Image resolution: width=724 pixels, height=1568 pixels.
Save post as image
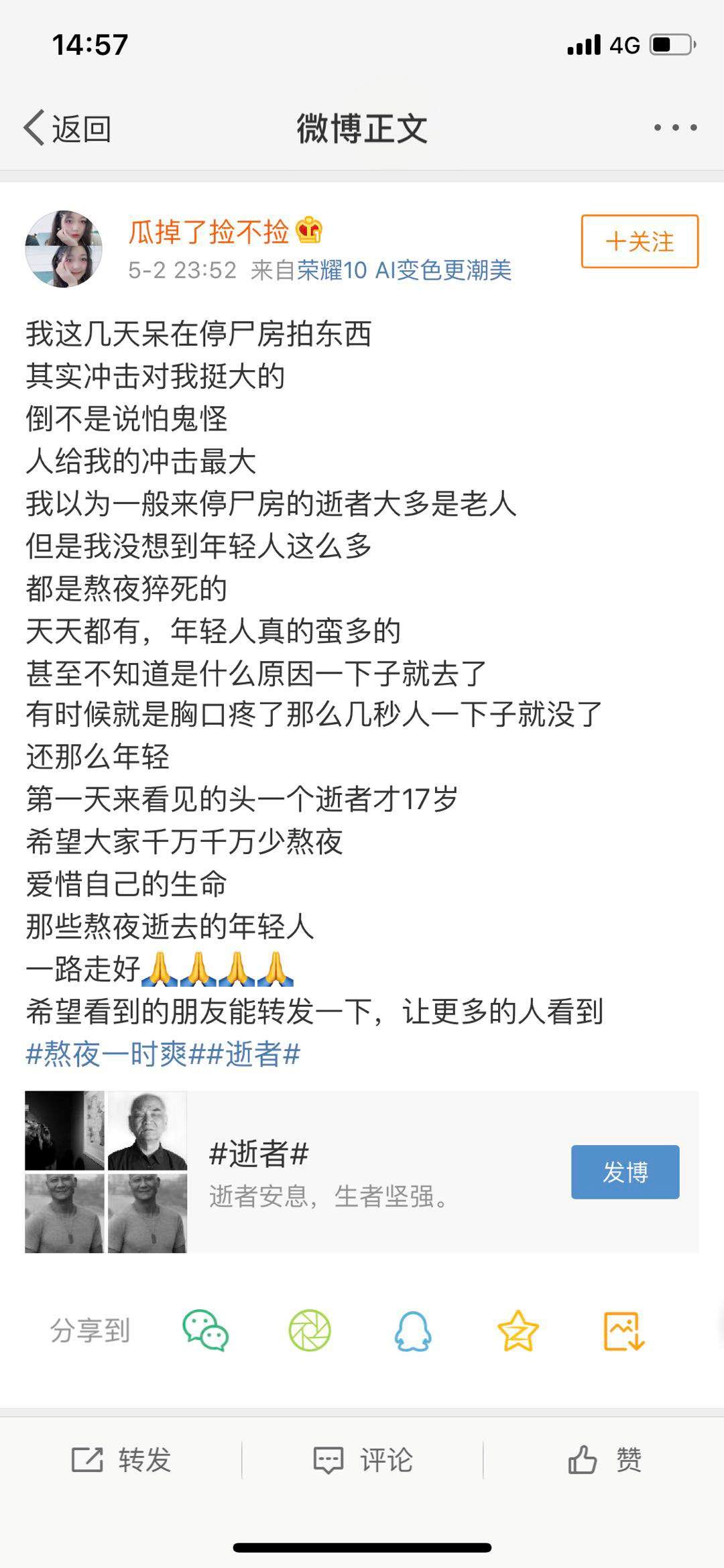coord(623,1330)
